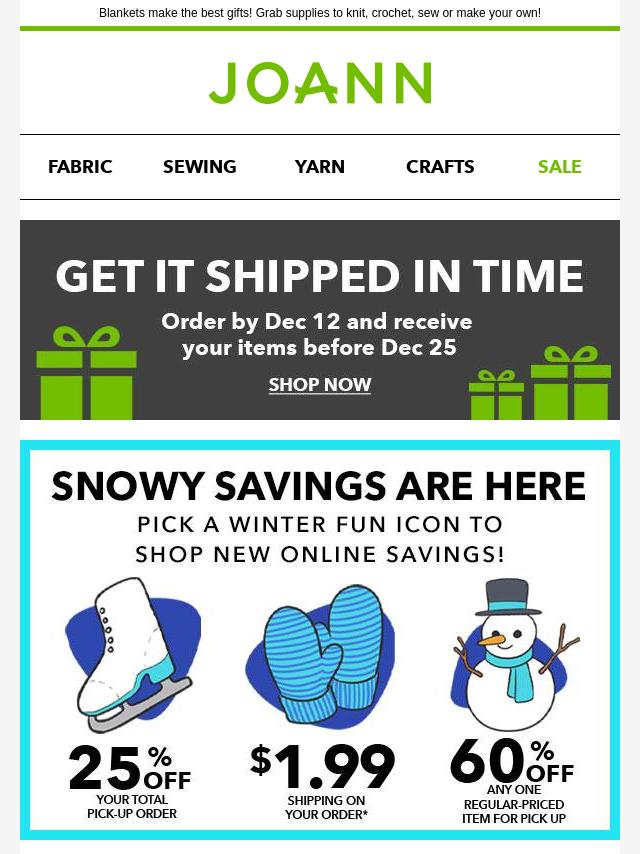Choose the mittens $1.99 shipping offer

[x=321, y=700]
